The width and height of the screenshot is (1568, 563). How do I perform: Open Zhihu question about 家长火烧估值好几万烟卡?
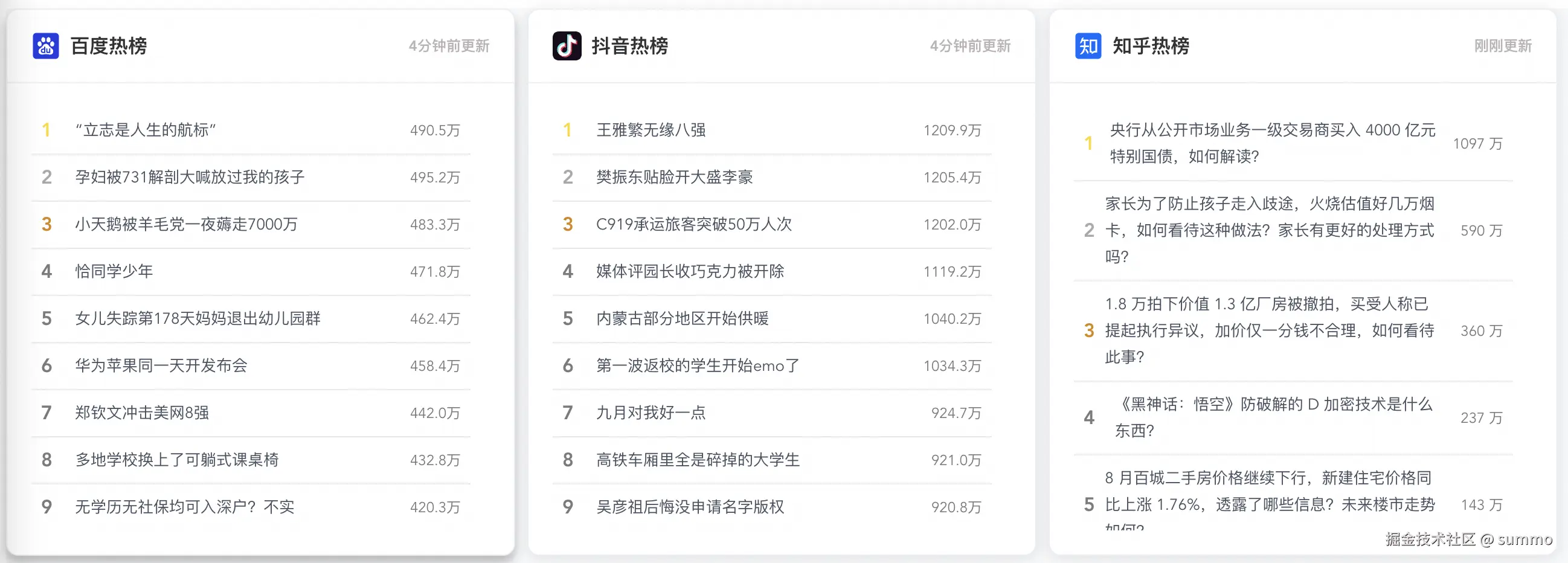coord(1269,230)
